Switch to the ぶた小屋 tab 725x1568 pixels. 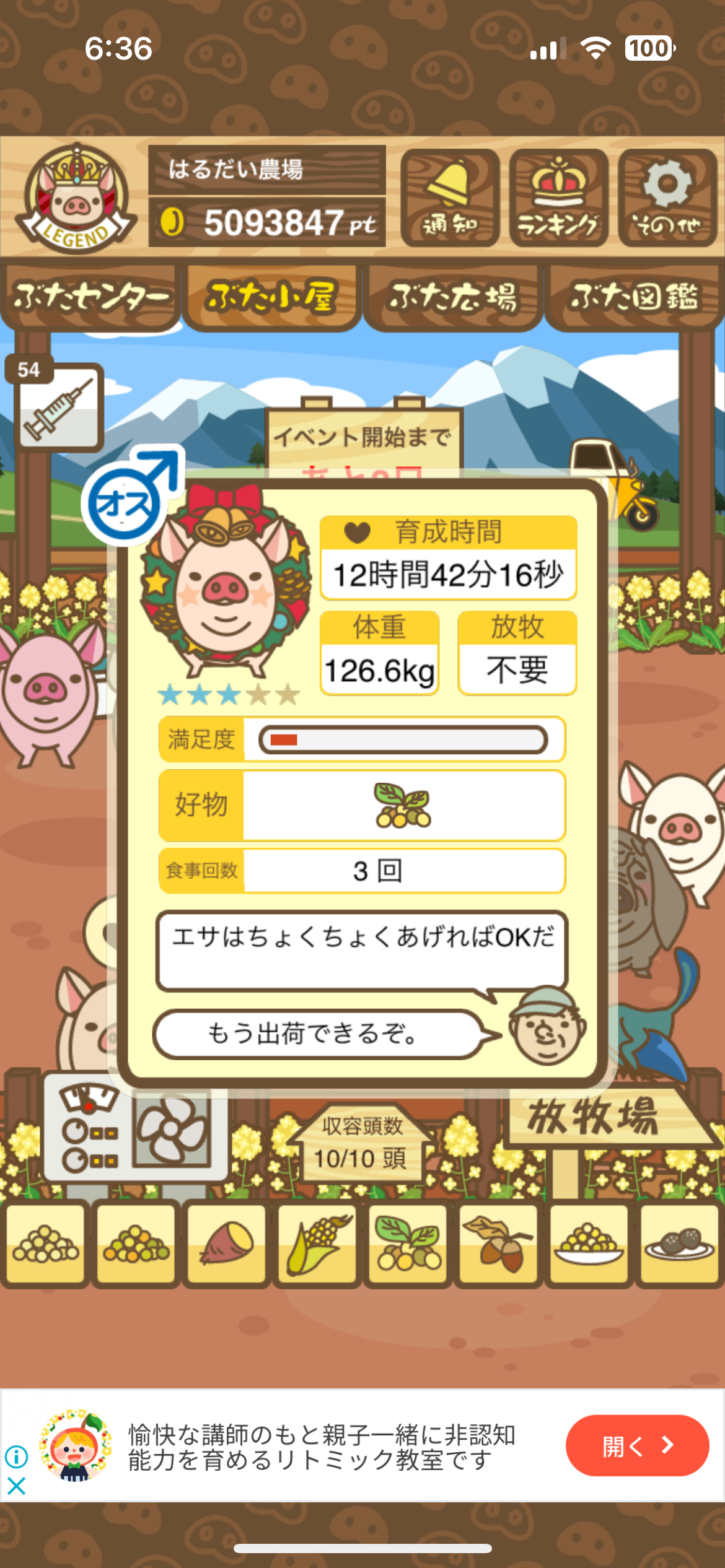coord(271,297)
